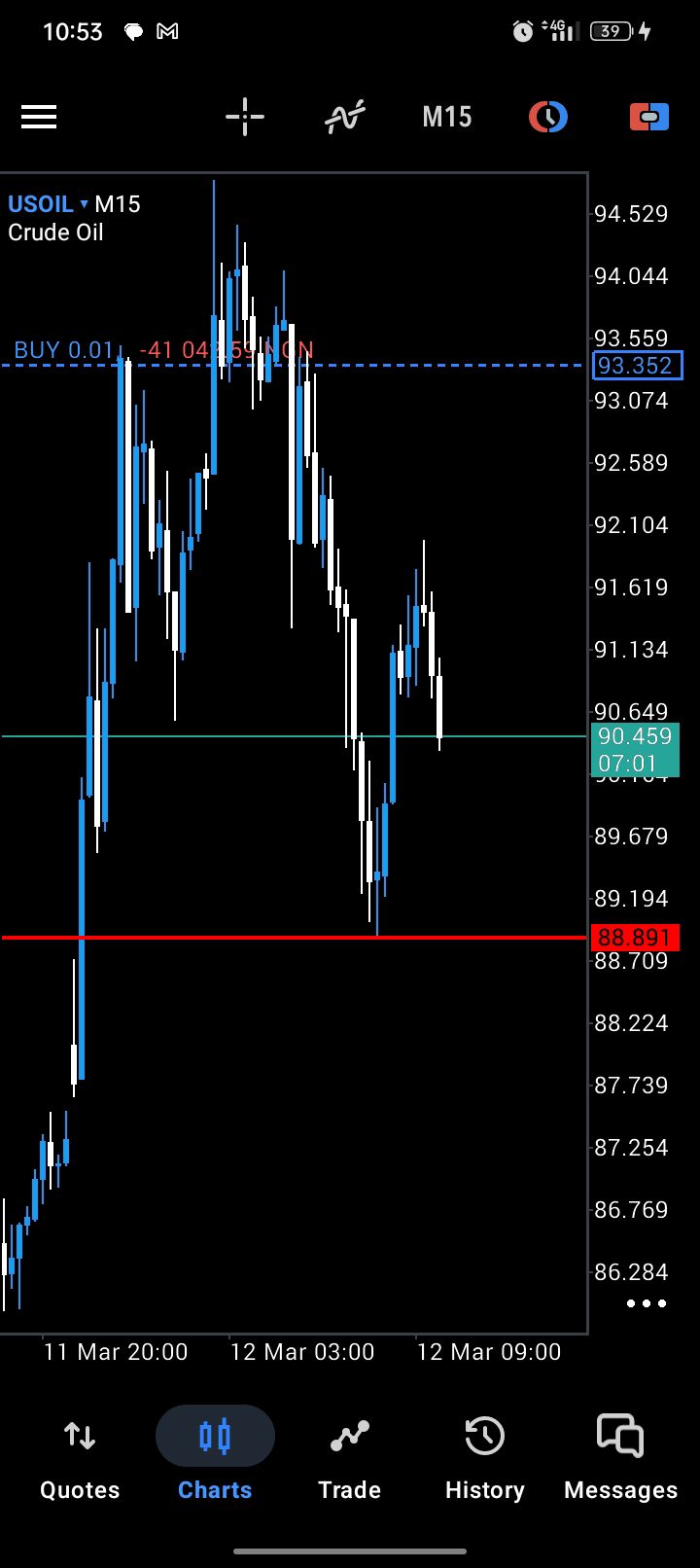Select the BUY 0.01 position line
Screen dimensions: 700x1568
tap(64, 350)
